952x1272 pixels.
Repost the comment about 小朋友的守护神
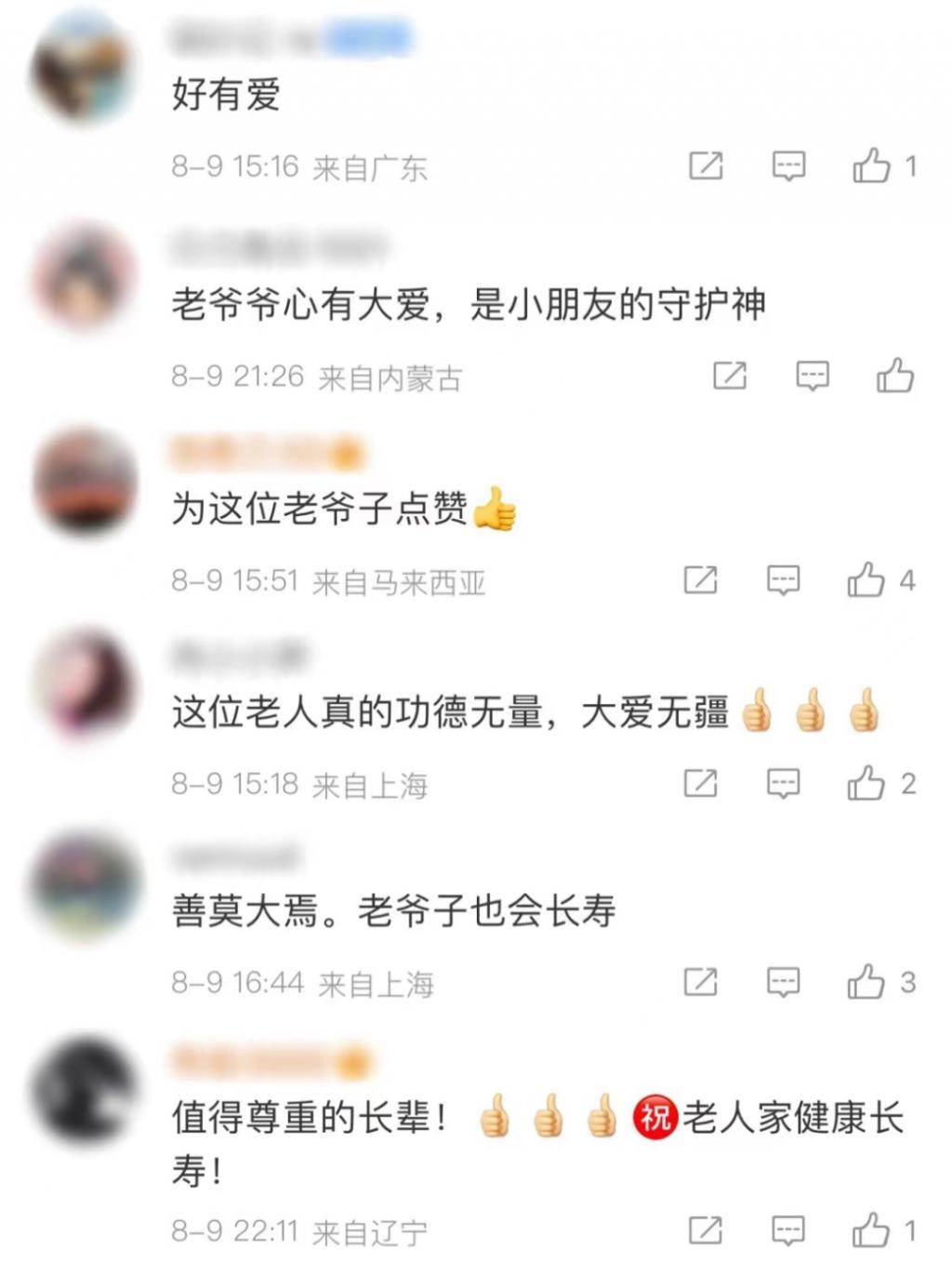(730, 376)
